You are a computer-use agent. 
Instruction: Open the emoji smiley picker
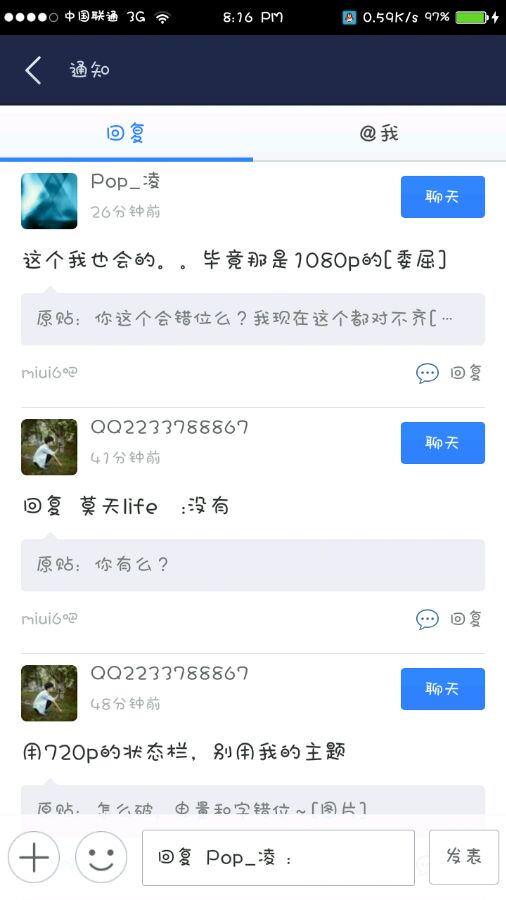point(101,858)
